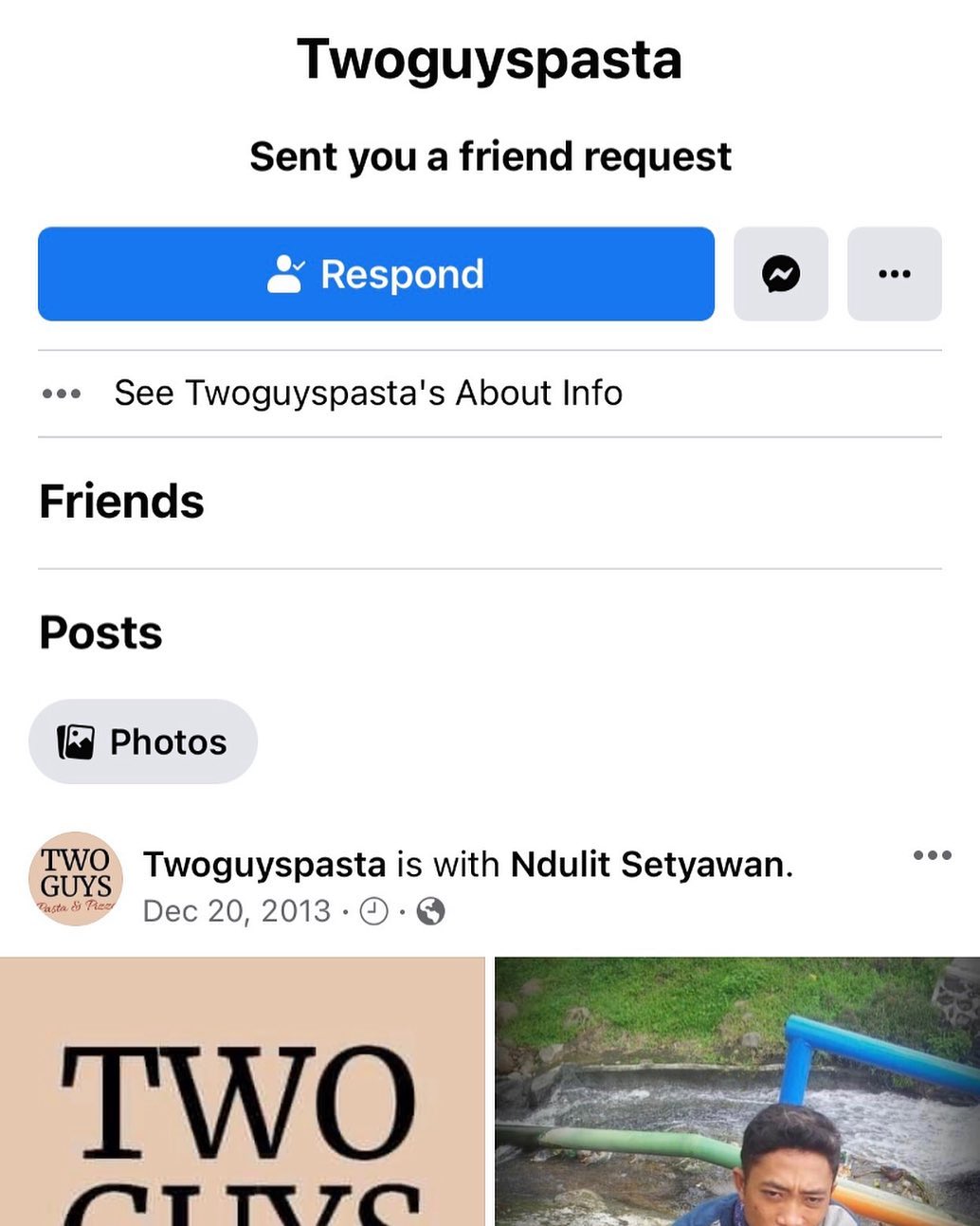
Task: Open Twoguyspasta's avatar on the post
Action: click(x=76, y=879)
